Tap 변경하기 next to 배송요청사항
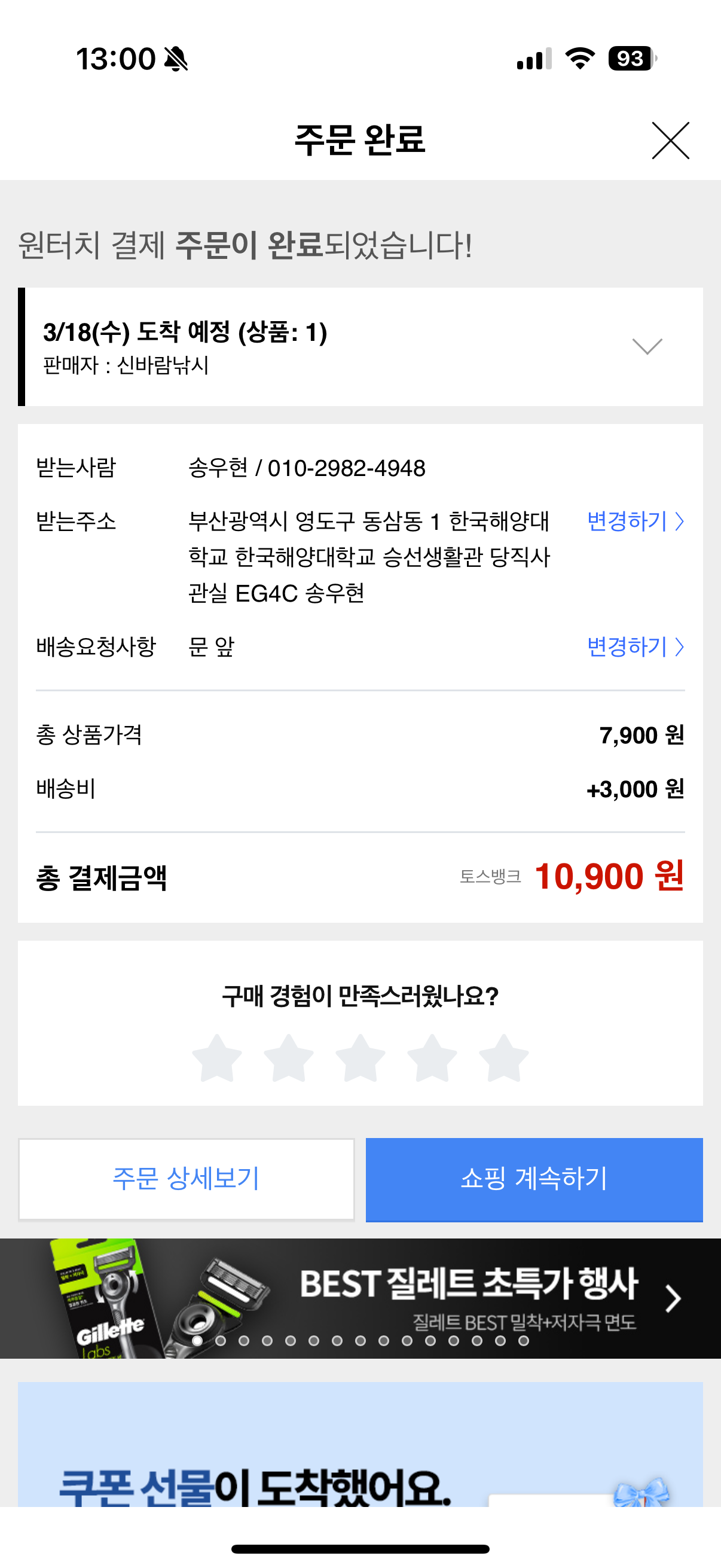This screenshot has width=721, height=1568. pyautogui.click(x=636, y=646)
